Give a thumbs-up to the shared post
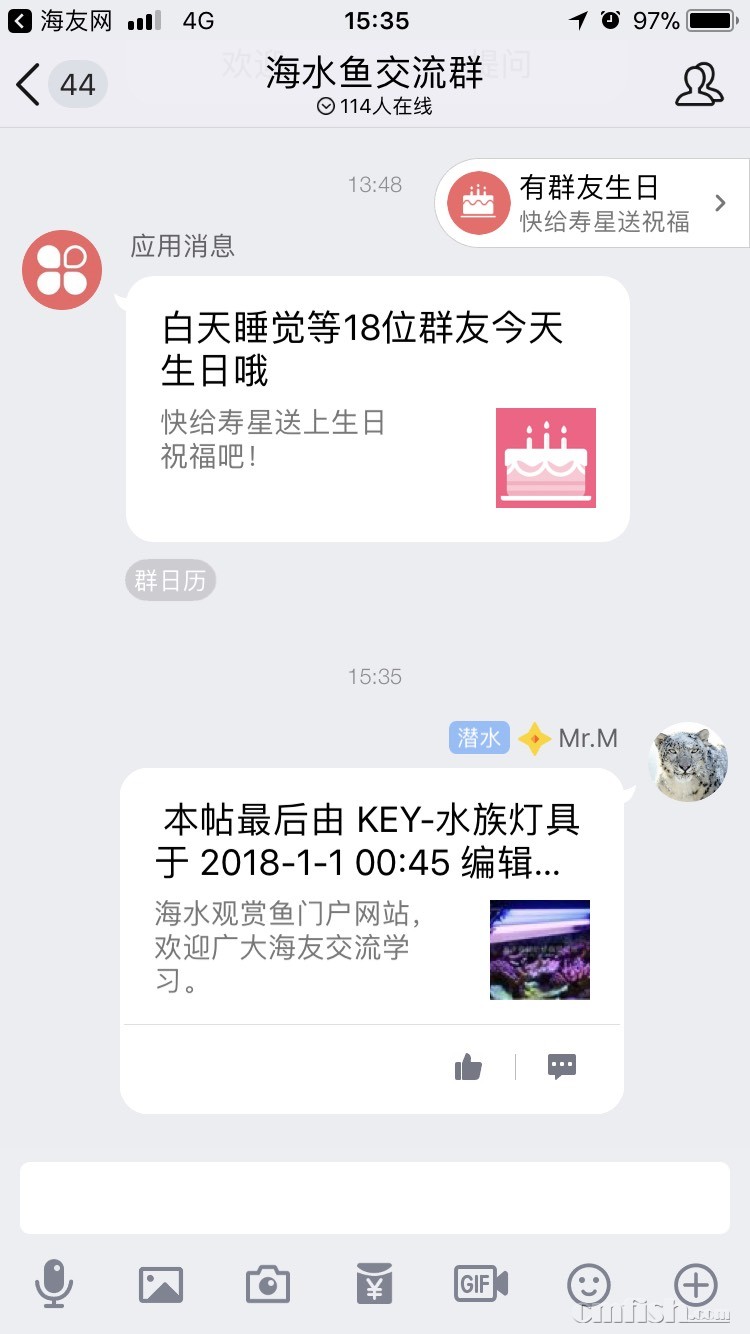Viewport: 750px width, 1334px height. coord(469,1066)
